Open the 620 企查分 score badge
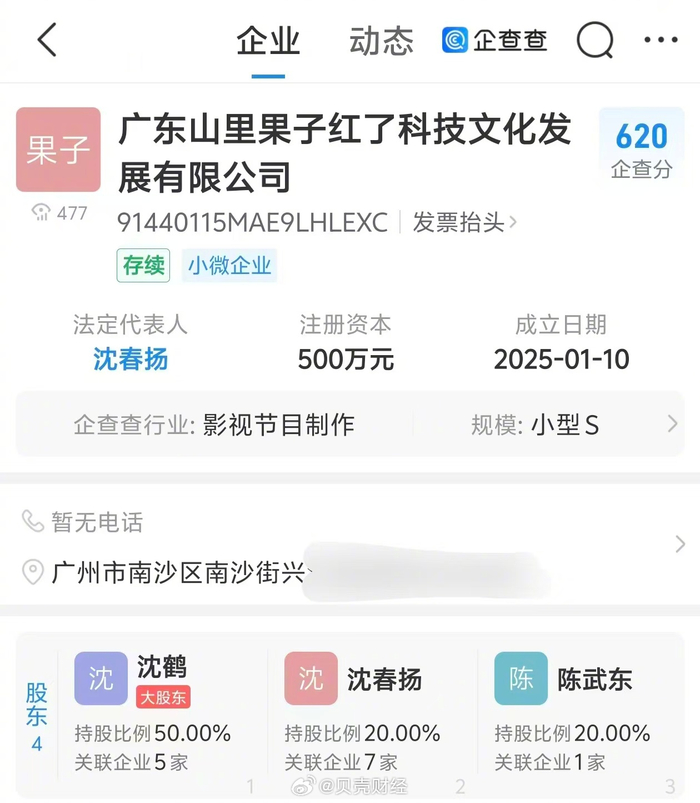The height and width of the screenshot is (803, 700). click(641, 148)
